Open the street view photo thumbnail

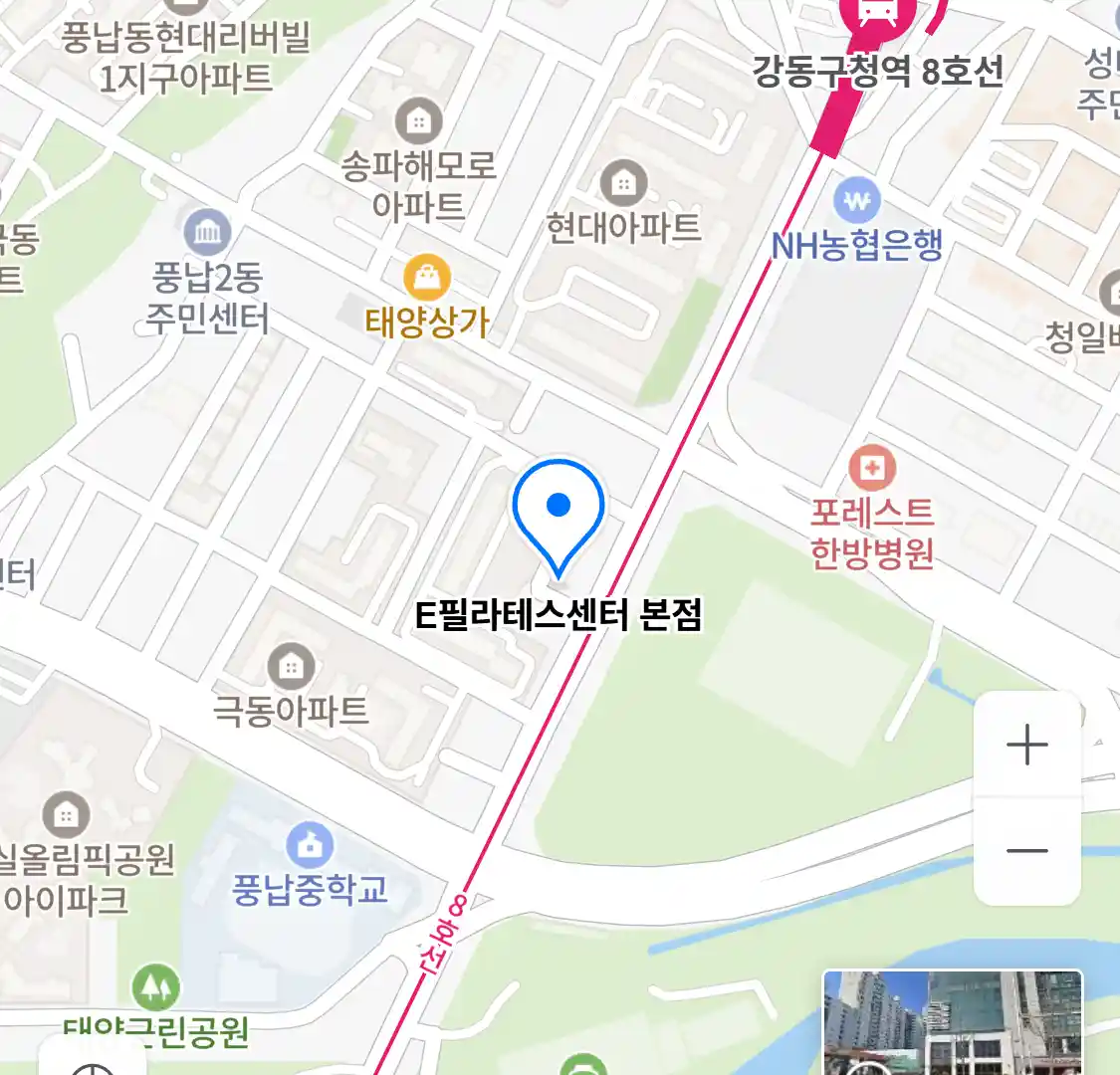(x=952, y=1022)
